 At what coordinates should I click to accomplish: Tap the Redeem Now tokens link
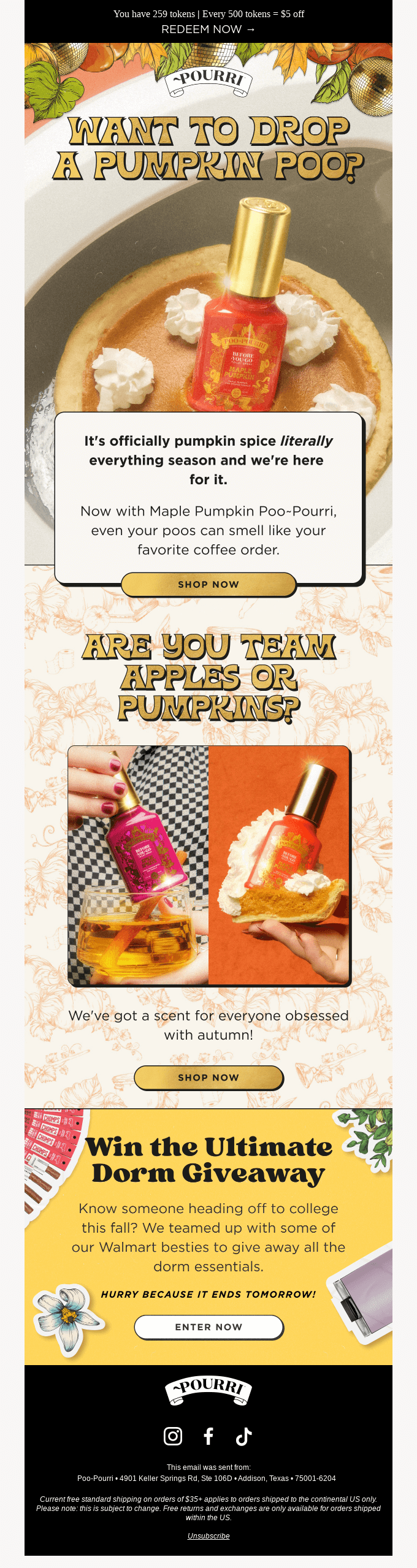208,29
